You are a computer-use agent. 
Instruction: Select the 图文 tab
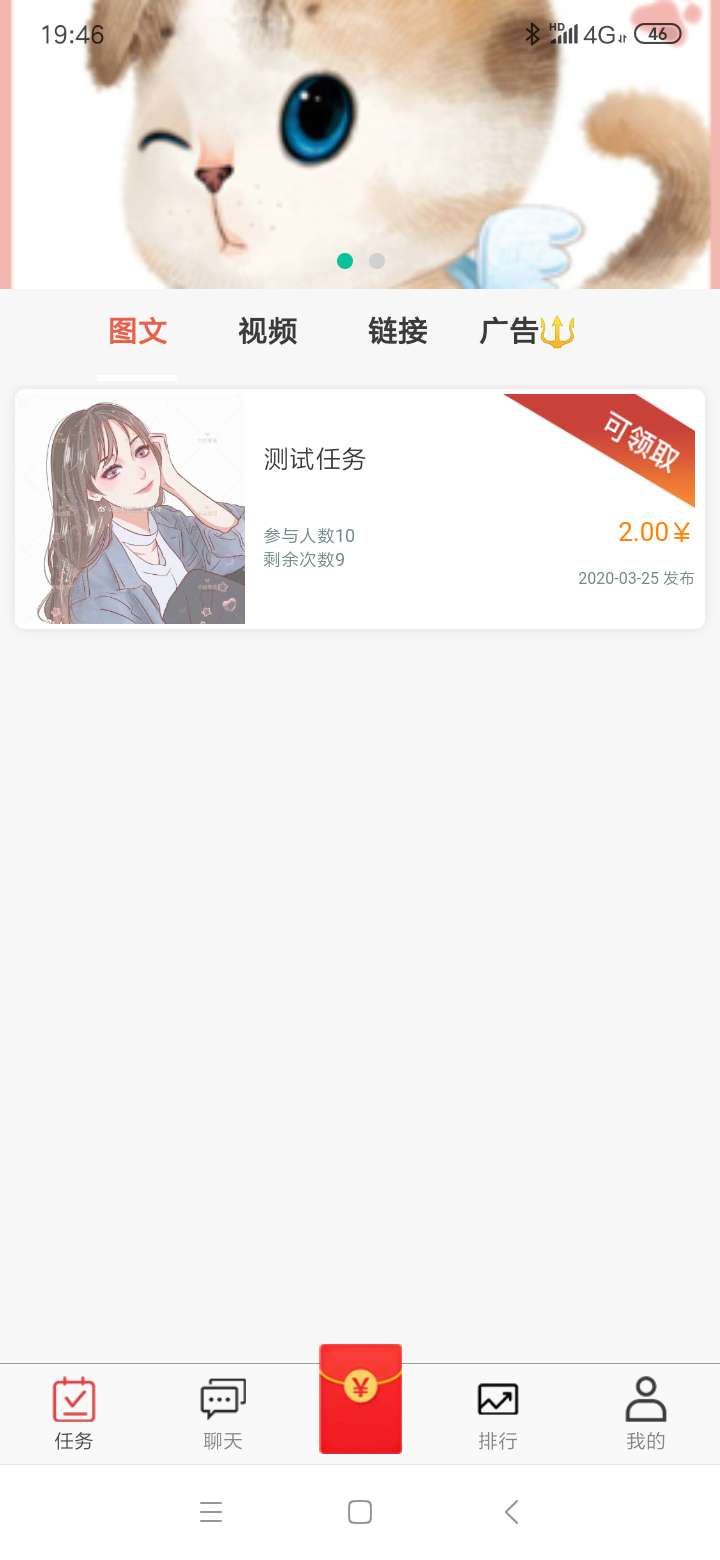pyautogui.click(x=138, y=331)
